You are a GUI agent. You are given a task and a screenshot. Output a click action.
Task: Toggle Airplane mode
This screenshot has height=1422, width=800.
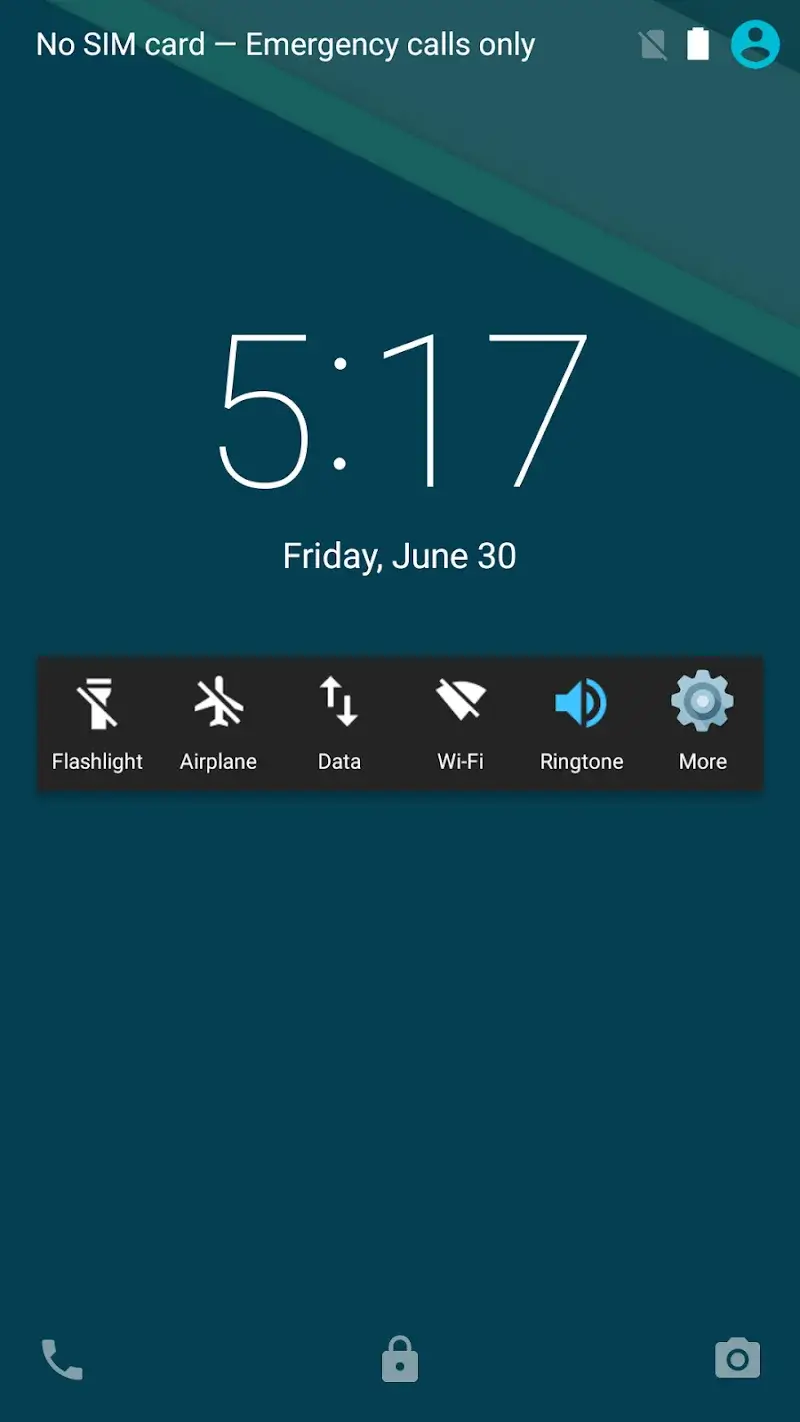[x=218, y=700]
